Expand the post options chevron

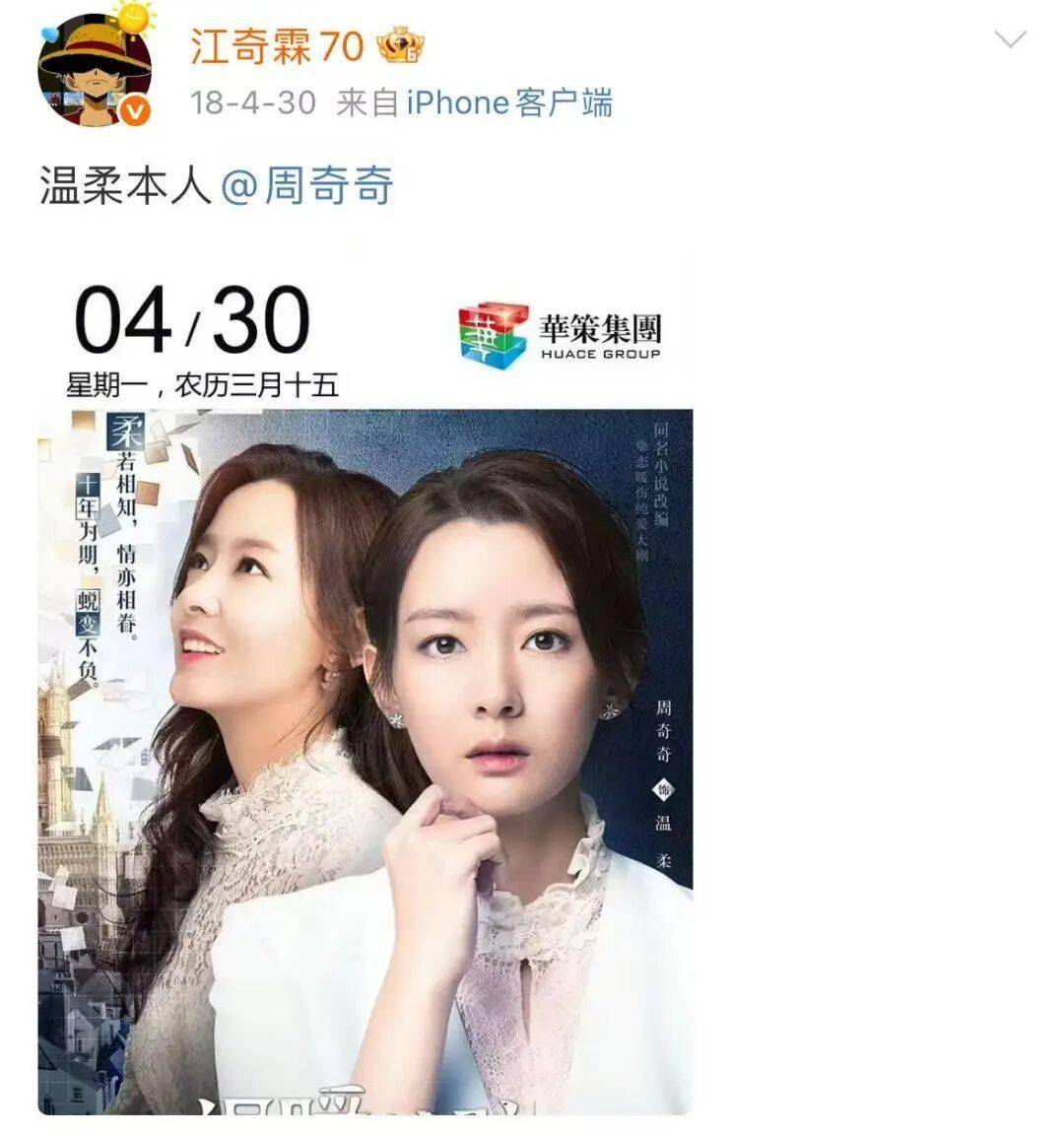[x=1011, y=40]
